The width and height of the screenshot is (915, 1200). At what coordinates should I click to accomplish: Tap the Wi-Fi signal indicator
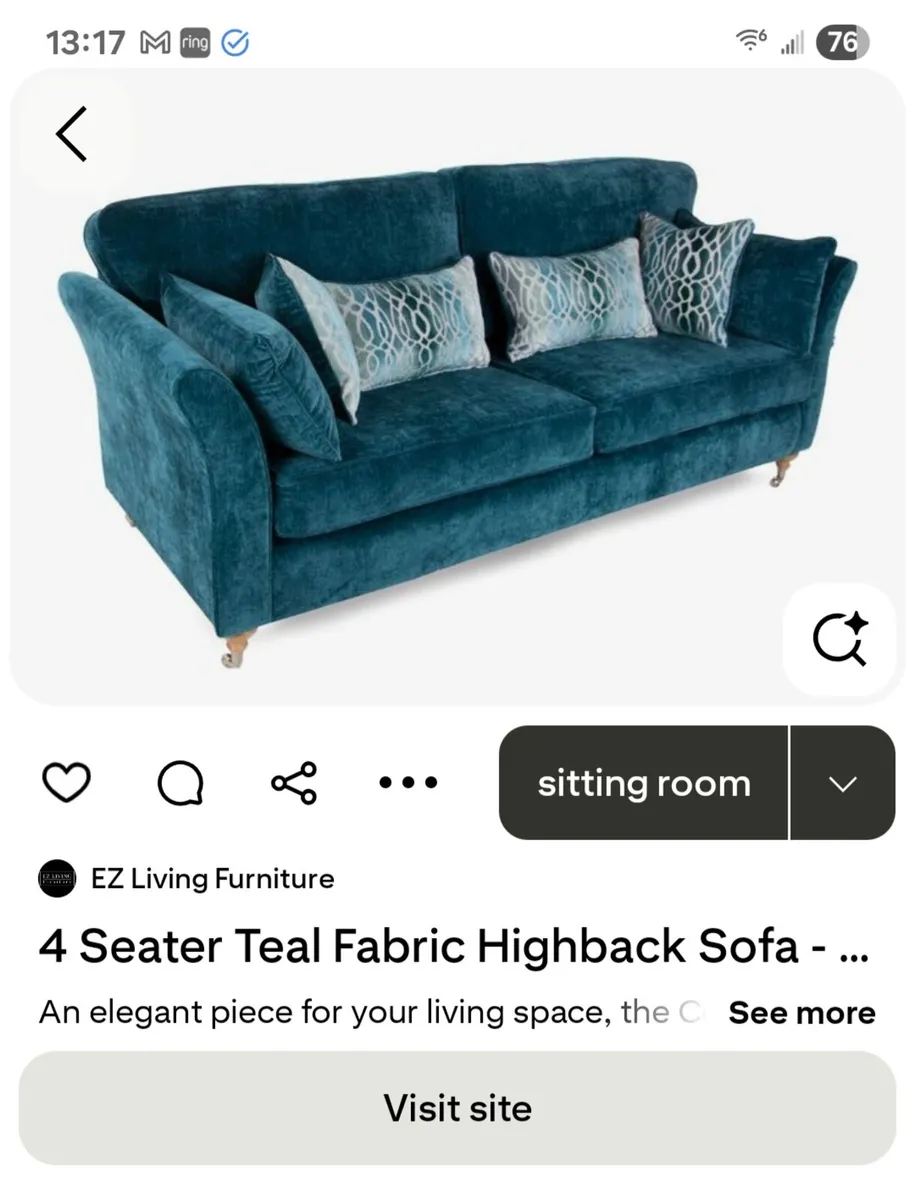749,42
